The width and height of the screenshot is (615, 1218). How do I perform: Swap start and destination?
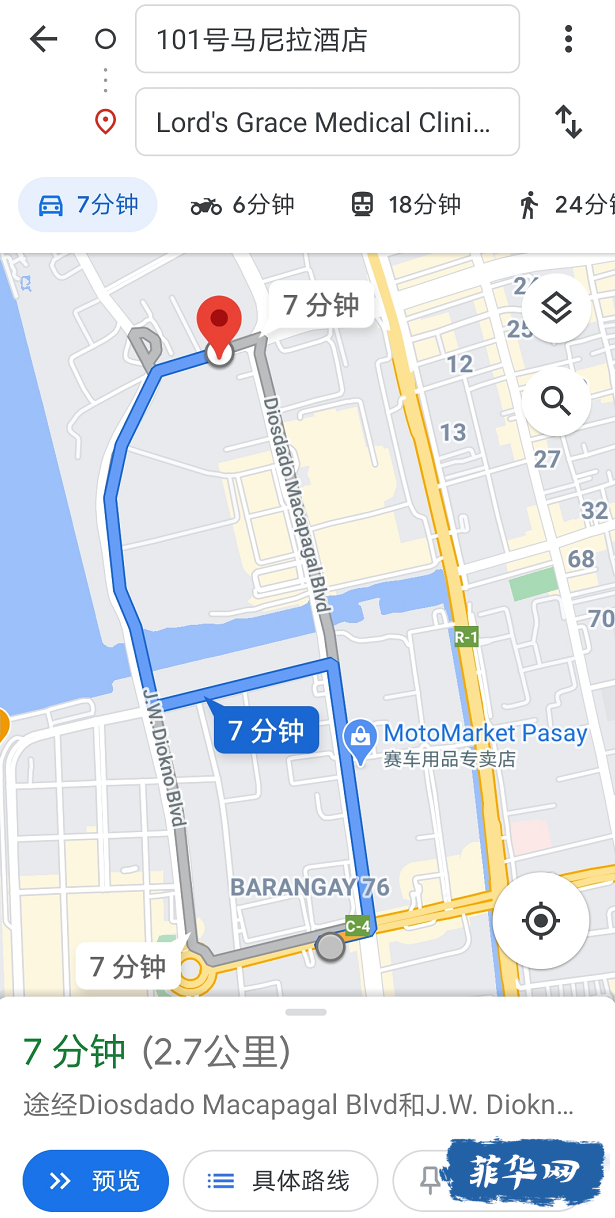tap(568, 122)
